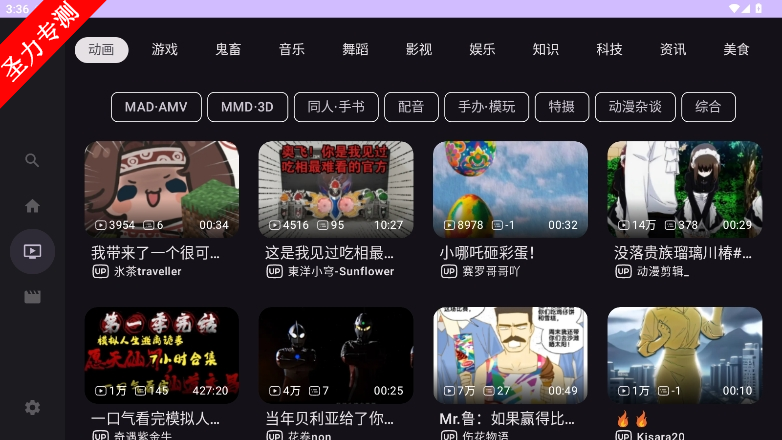The height and width of the screenshot is (440, 782).
Task: Switch to the 游戏 tab
Action: [x=165, y=49]
